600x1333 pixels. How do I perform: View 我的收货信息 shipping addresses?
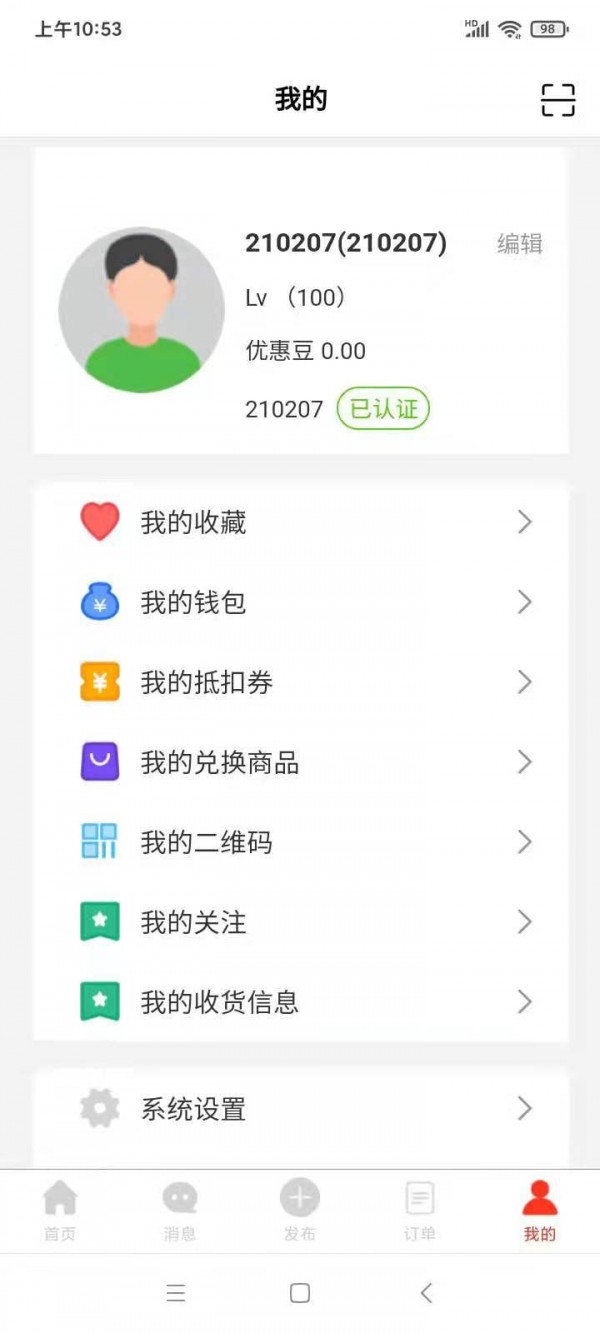pos(300,1002)
